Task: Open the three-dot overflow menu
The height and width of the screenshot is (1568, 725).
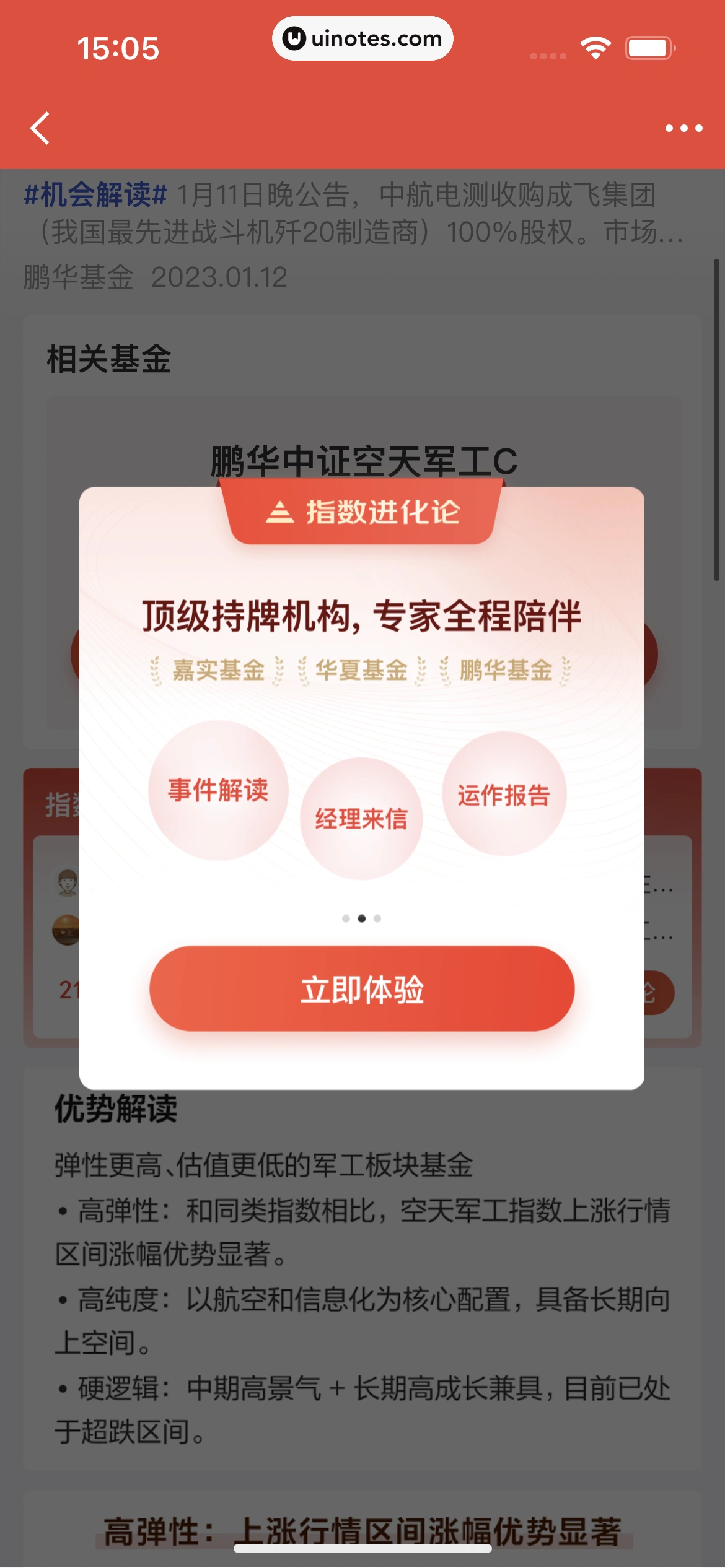Action: (x=683, y=128)
